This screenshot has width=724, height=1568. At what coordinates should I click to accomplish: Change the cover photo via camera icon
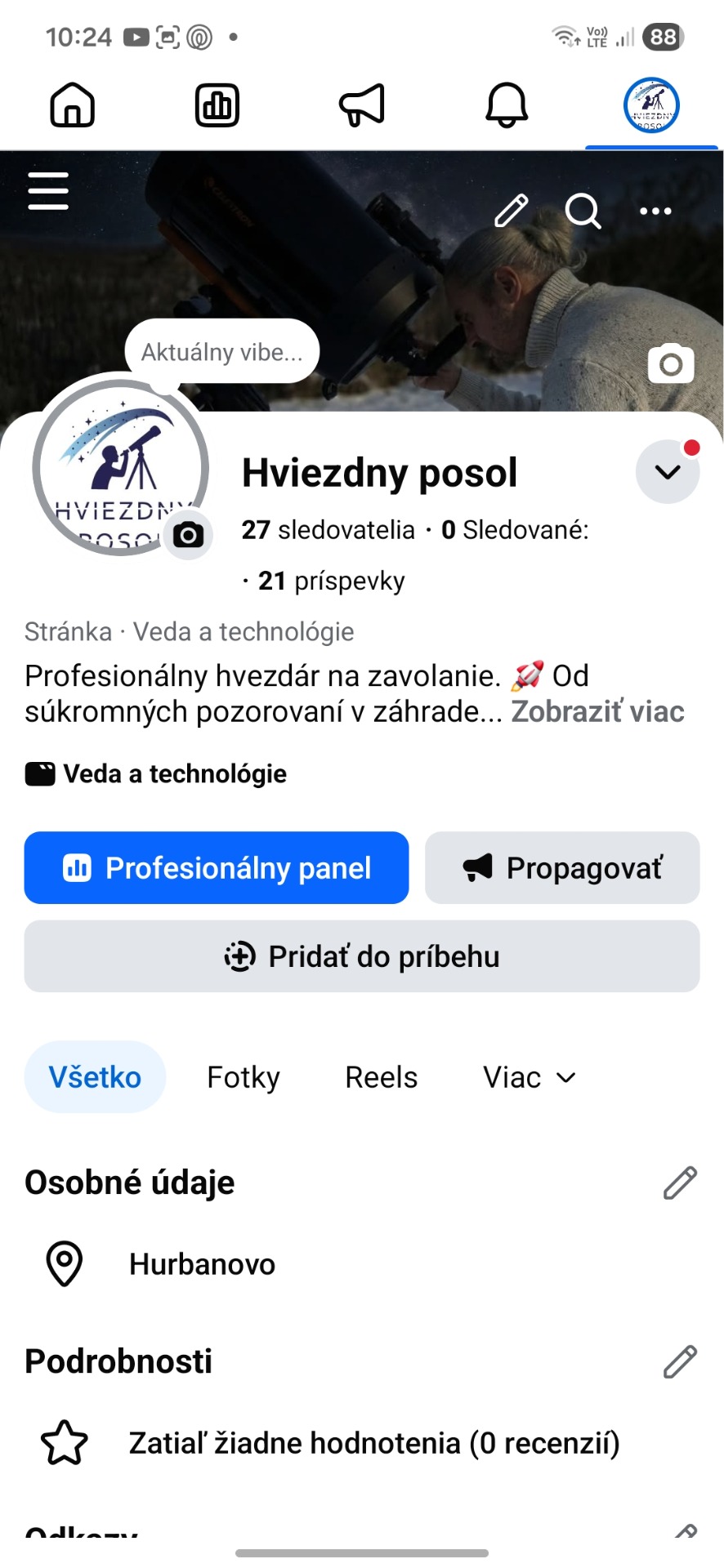point(671,364)
